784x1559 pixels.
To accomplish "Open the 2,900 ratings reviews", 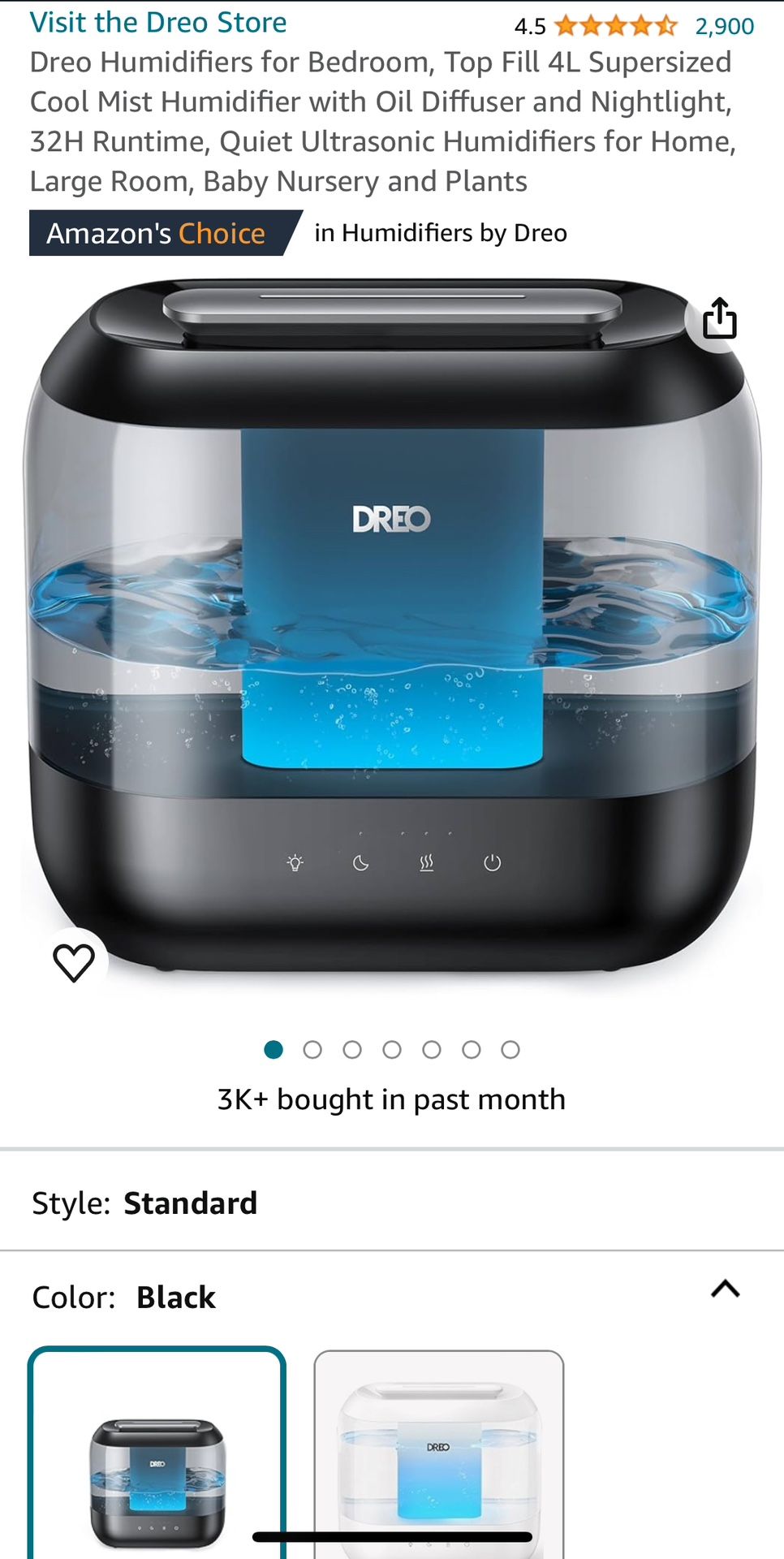I will pyautogui.click(x=724, y=26).
